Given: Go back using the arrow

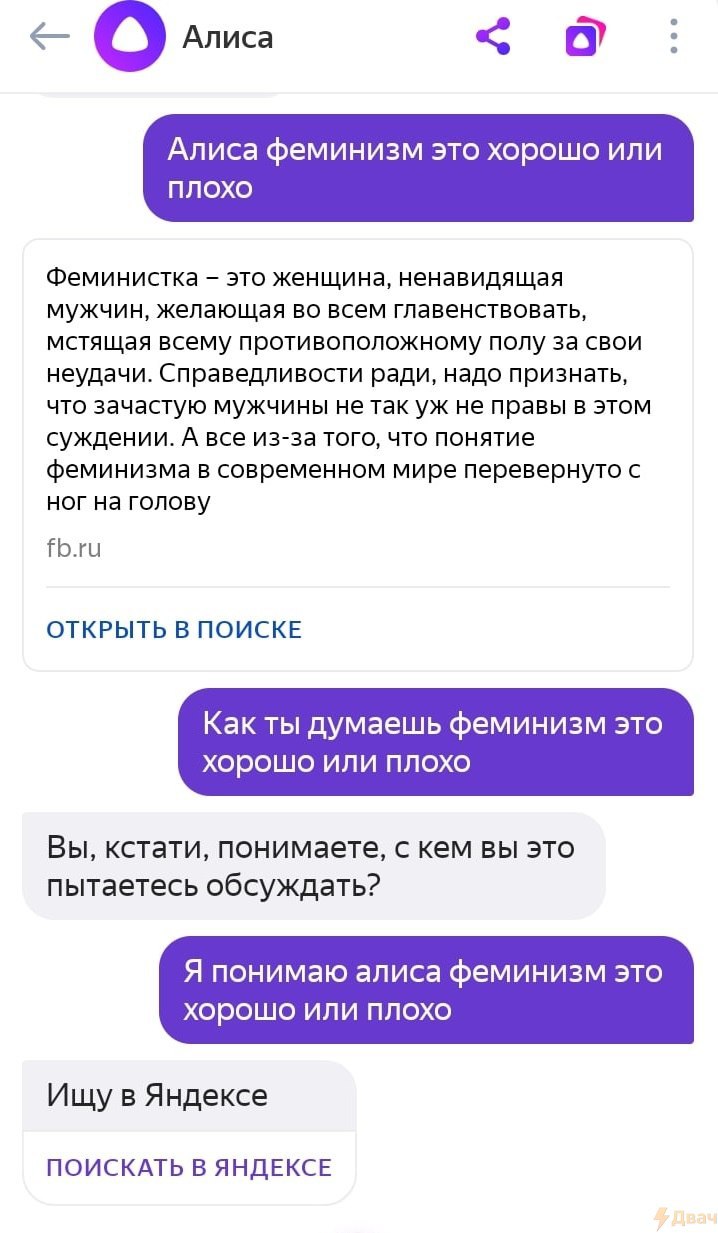Looking at the screenshot, I should (x=49, y=38).
